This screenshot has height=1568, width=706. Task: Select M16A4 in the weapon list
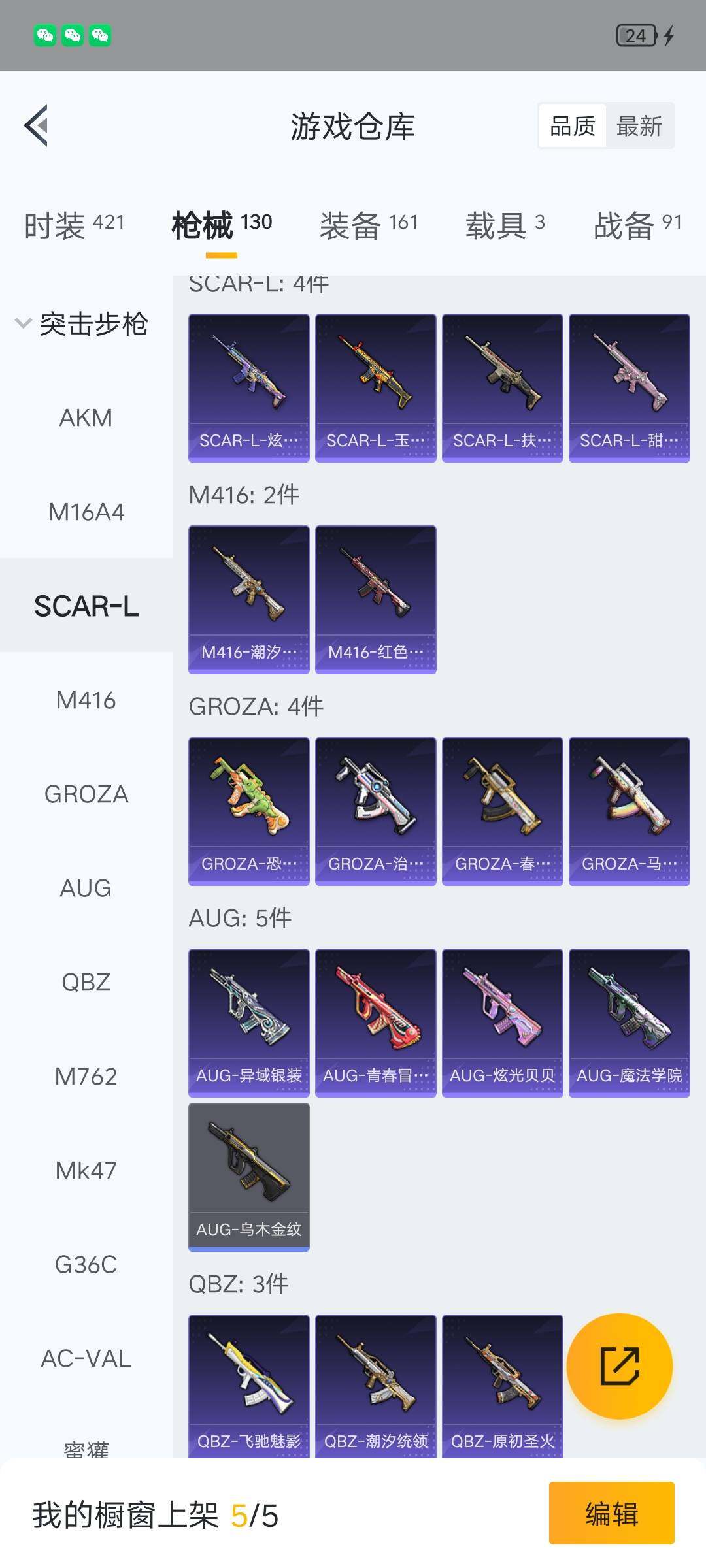pos(86,512)
